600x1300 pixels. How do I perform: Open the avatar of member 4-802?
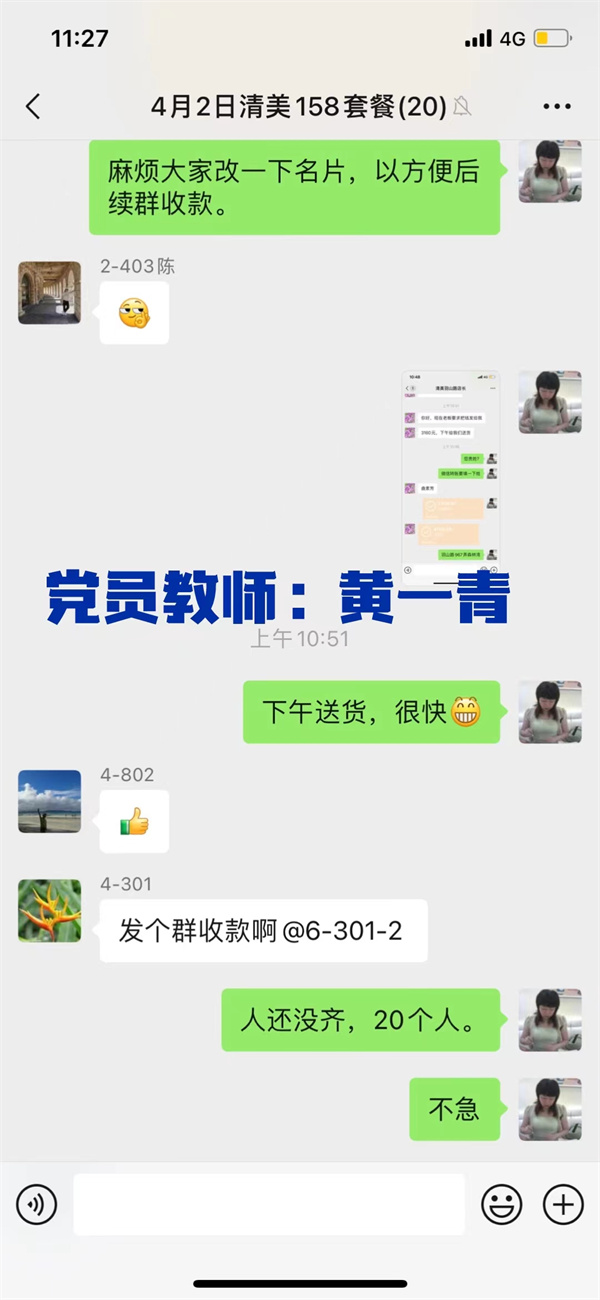(x=49, y=801)
